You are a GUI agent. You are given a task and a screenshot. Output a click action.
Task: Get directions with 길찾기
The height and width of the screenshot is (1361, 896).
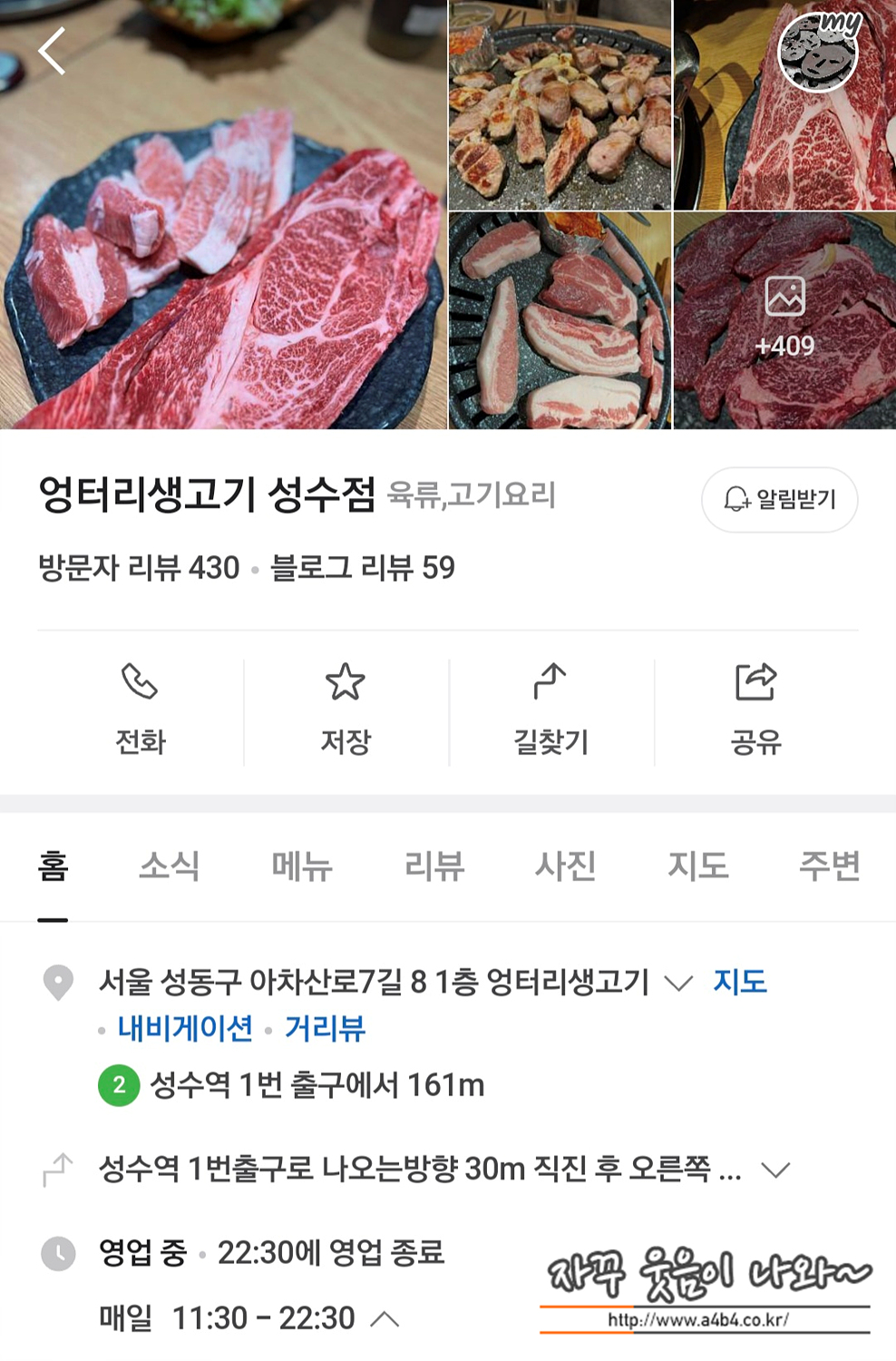pyautogui.click(x=550, y=711)
